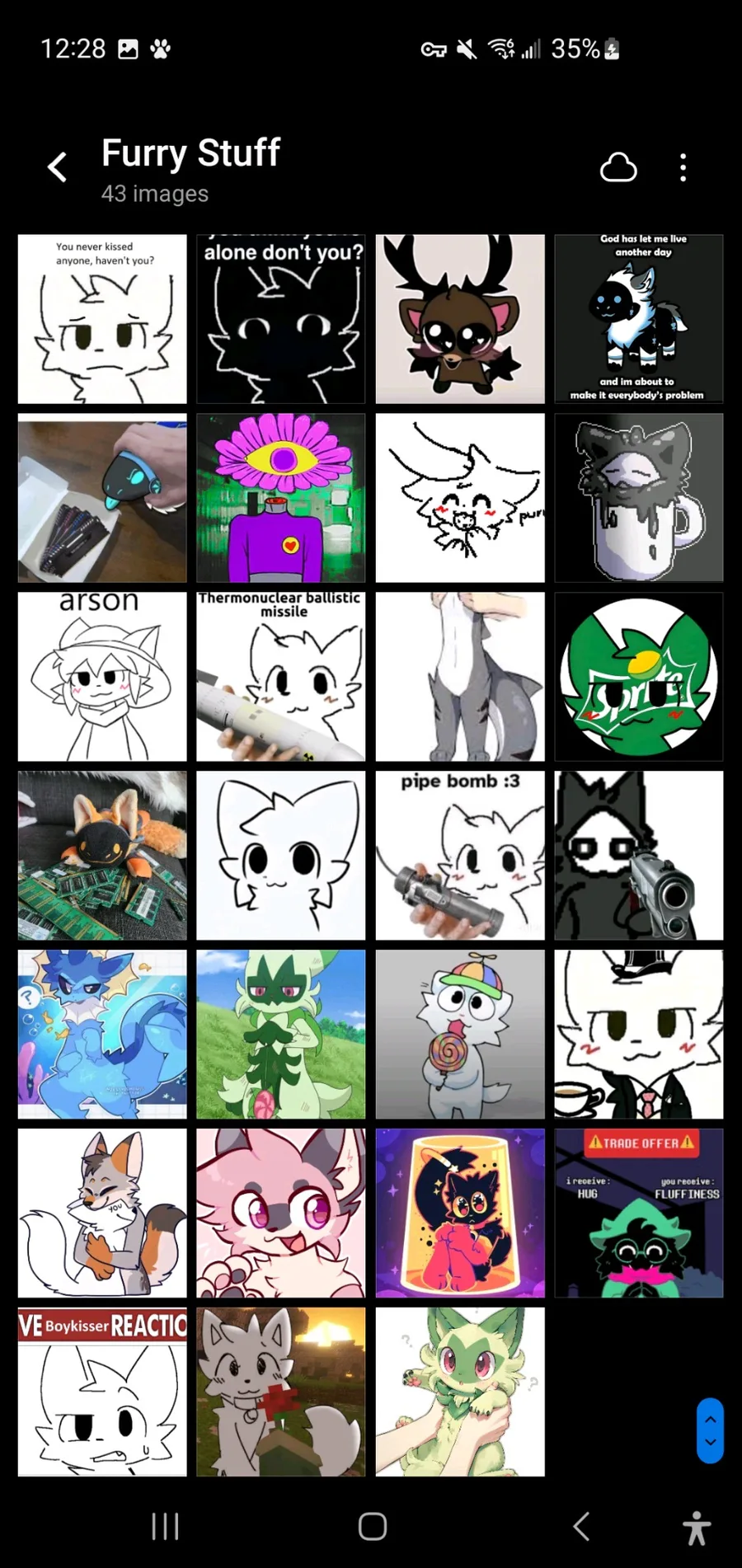742x1568 pixels.
Task: Open the three-dot overflow menu
Action: tap(683, 167)
